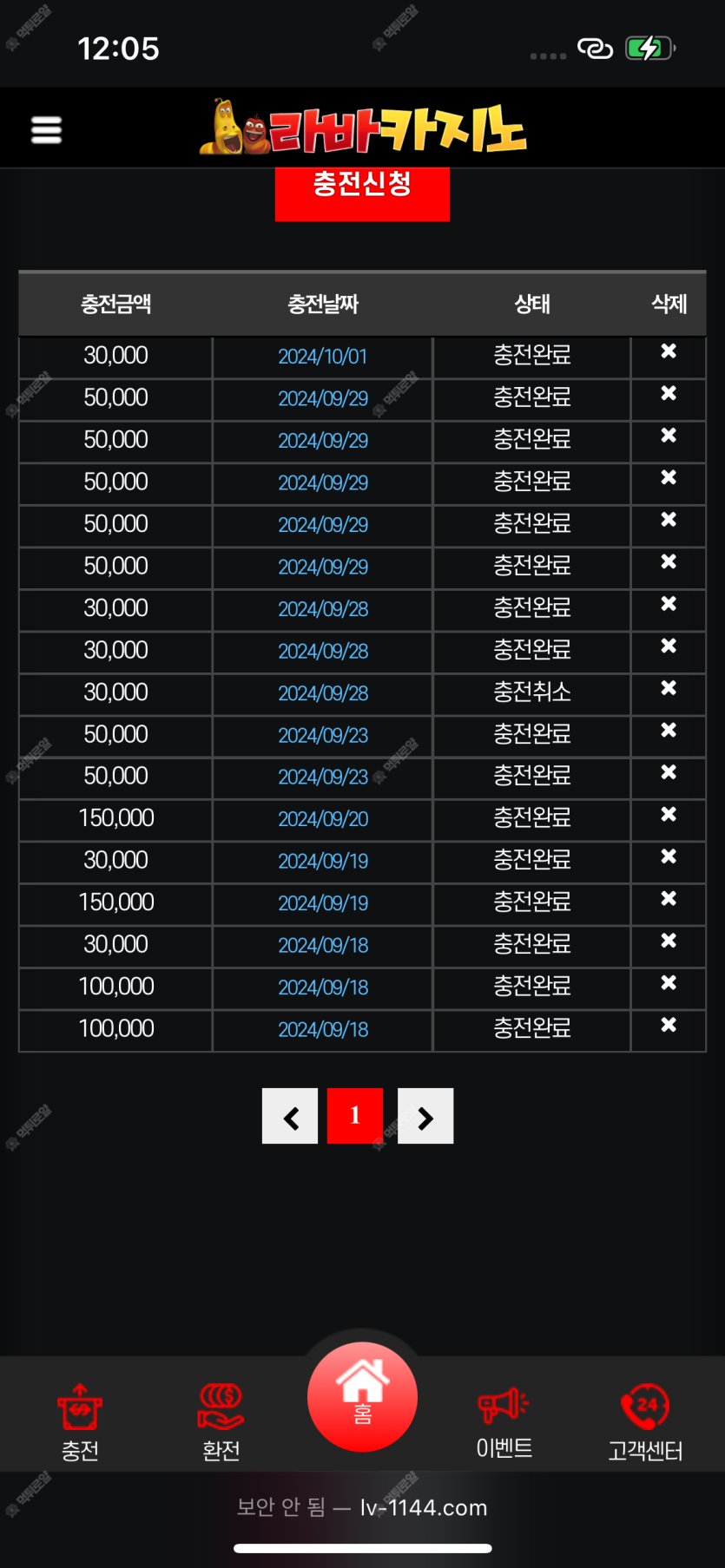Remove the 150,000 record dated 2024/09/20
Screen dimensions: 725x1568
669,815
